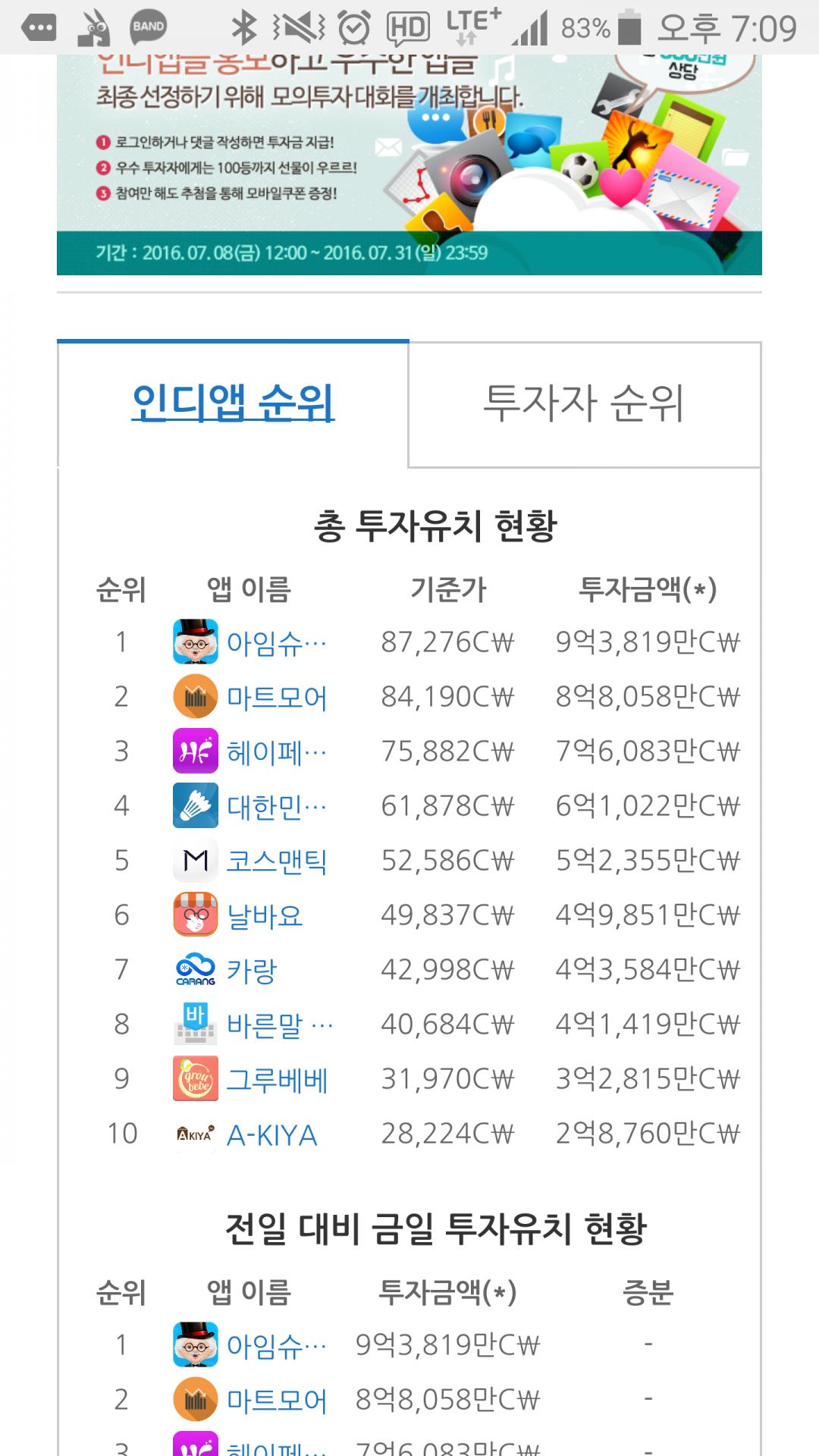Switch to the 투자자 순위 tab
The height and width of the screenshot is (1456, 819).
tap(584, 403)
